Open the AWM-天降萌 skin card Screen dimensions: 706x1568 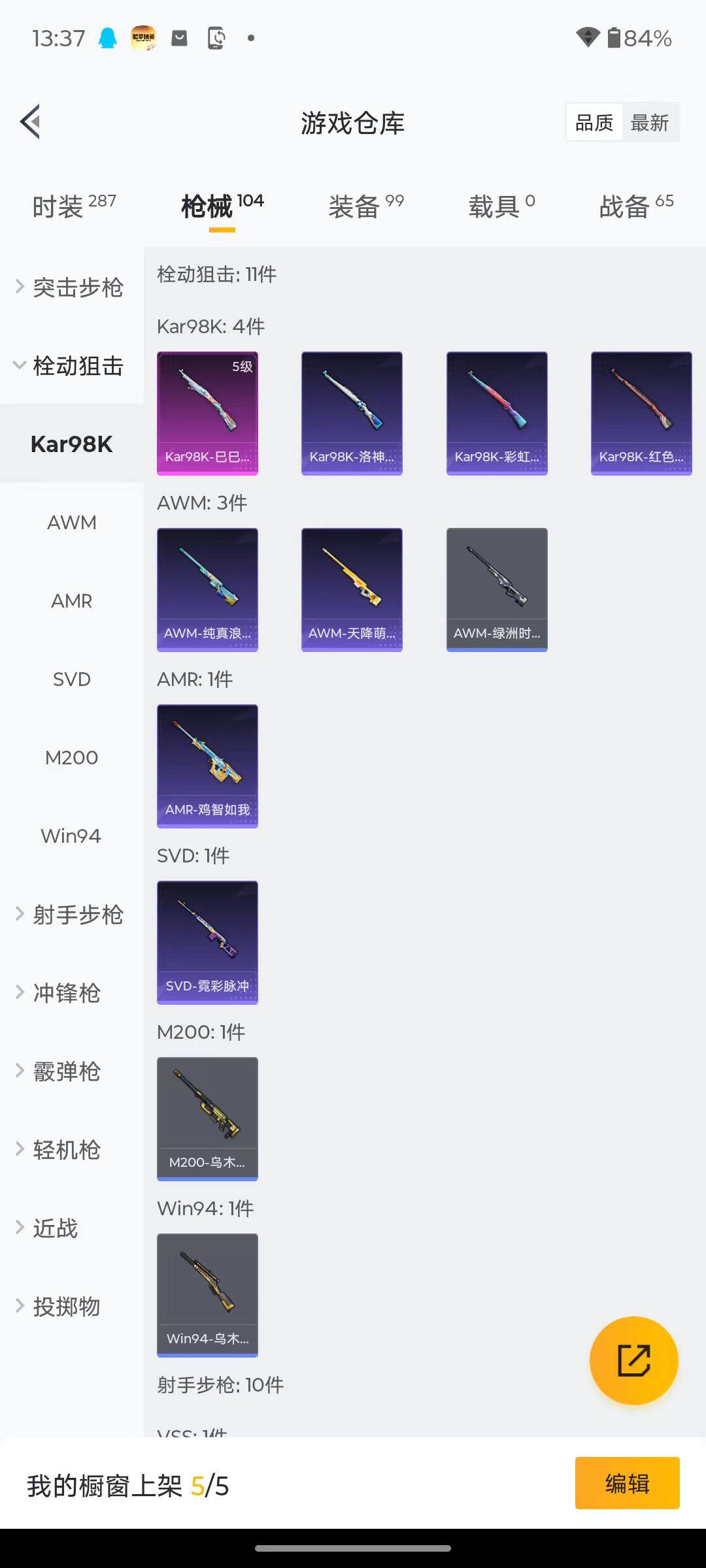[x=352, y=589]
